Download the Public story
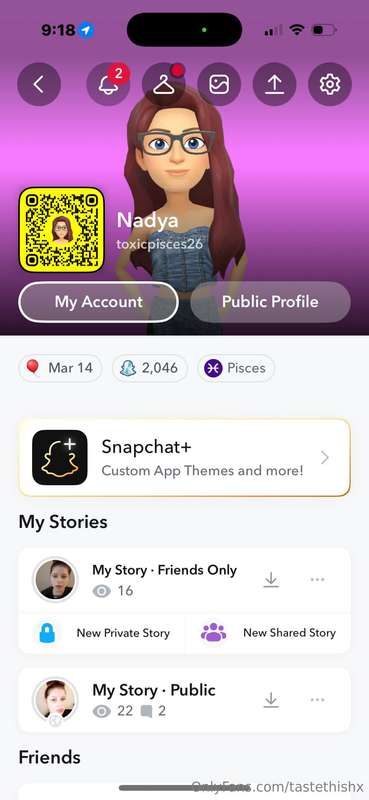Image resolution: width=369 pixels, height=800 pixels. point(271,700)
